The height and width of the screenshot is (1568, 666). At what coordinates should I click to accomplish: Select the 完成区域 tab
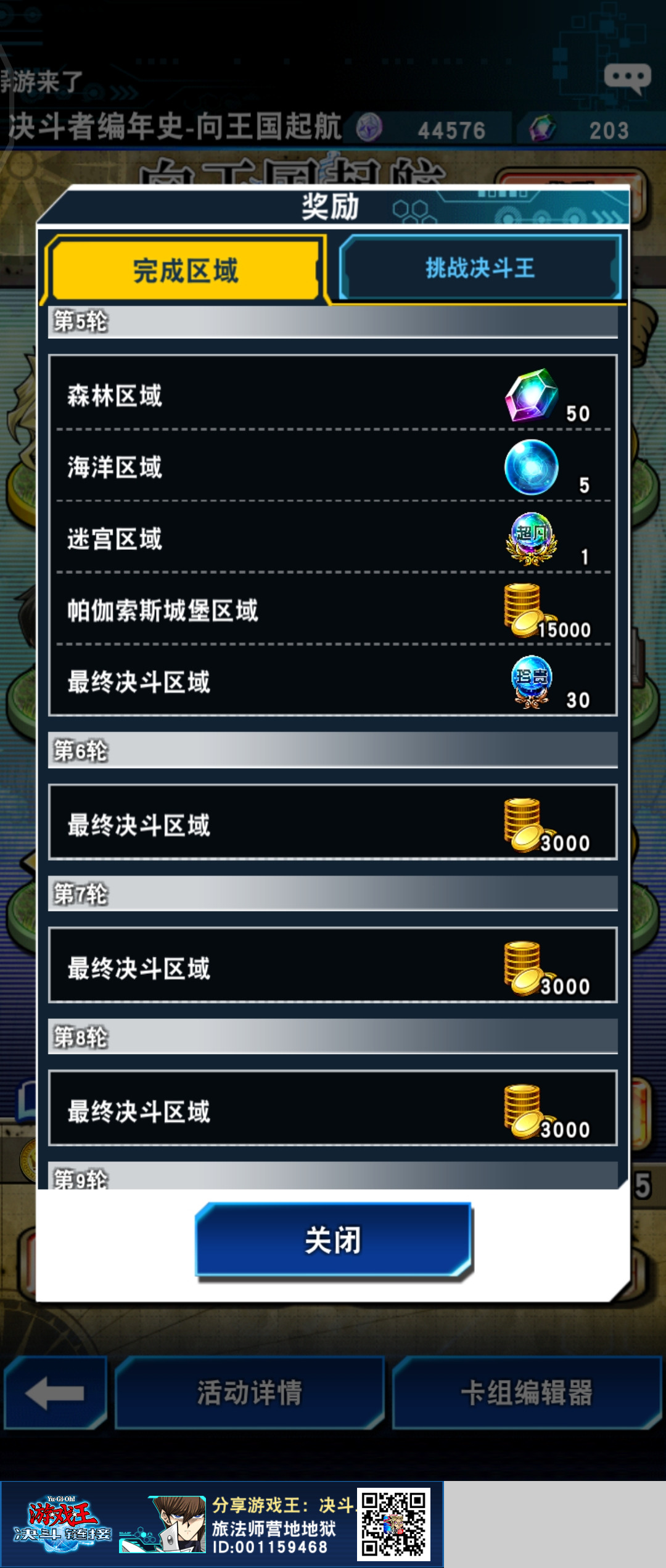point(185,270)
